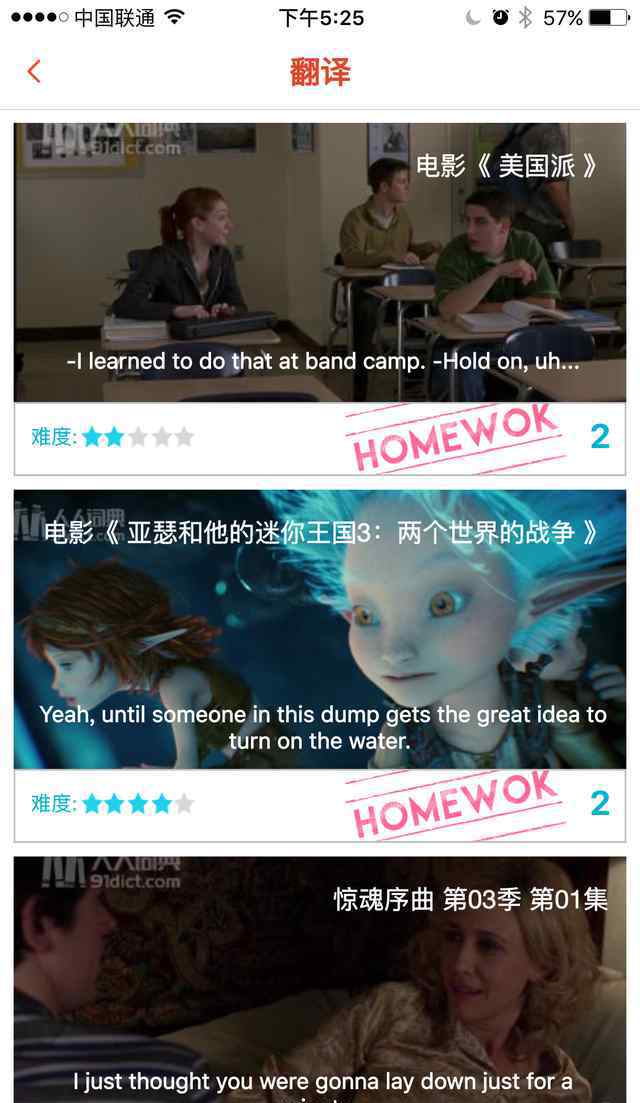Open the 美国派 movie translation card
640x1103 pixels.
pyautogui.click(x=320, y=299)
